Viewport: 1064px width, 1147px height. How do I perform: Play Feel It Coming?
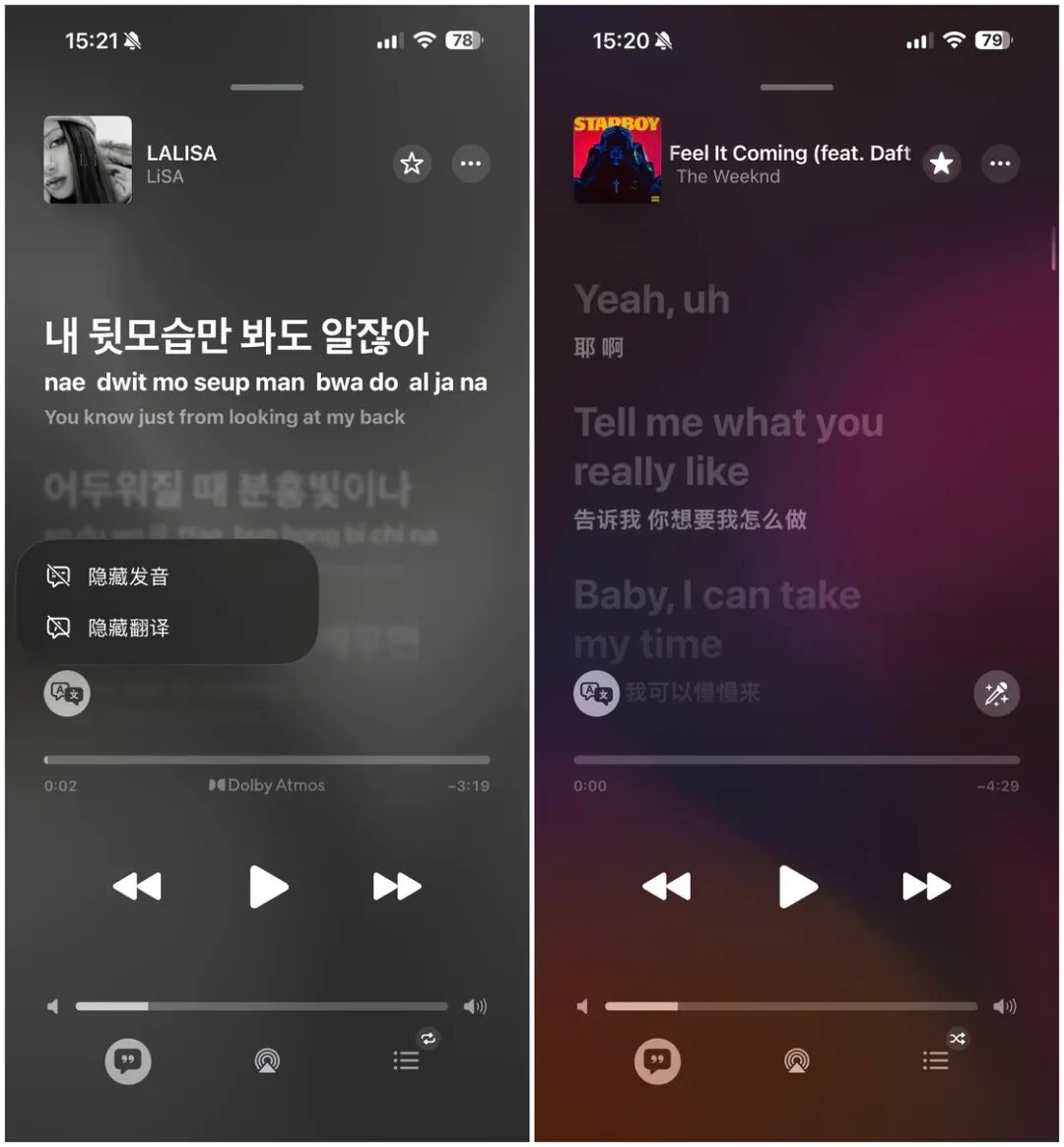tap(797, 887)
